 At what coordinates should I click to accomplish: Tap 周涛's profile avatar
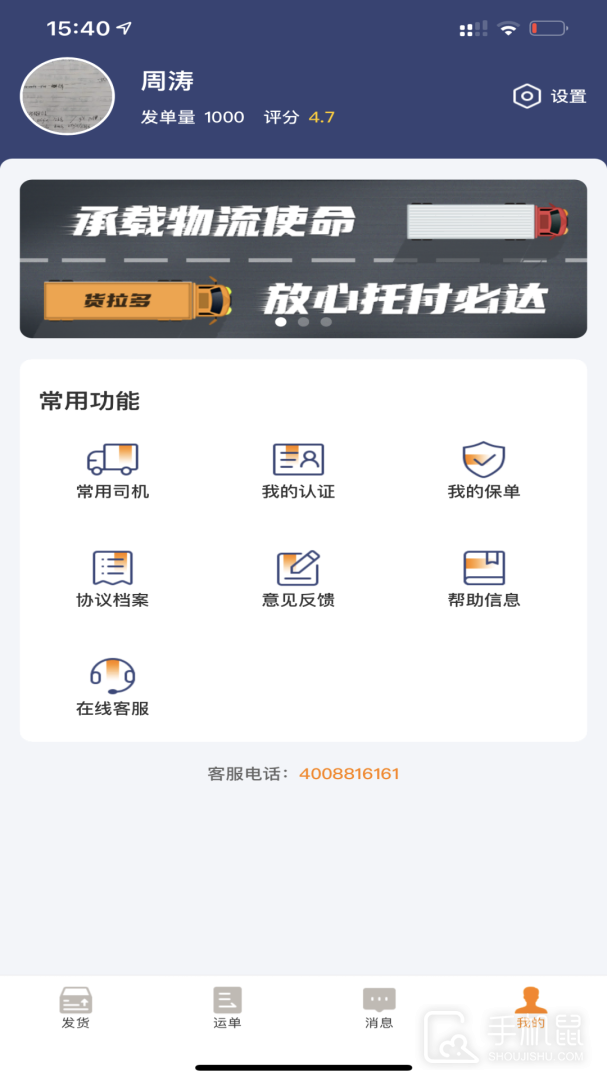[67, 97]
